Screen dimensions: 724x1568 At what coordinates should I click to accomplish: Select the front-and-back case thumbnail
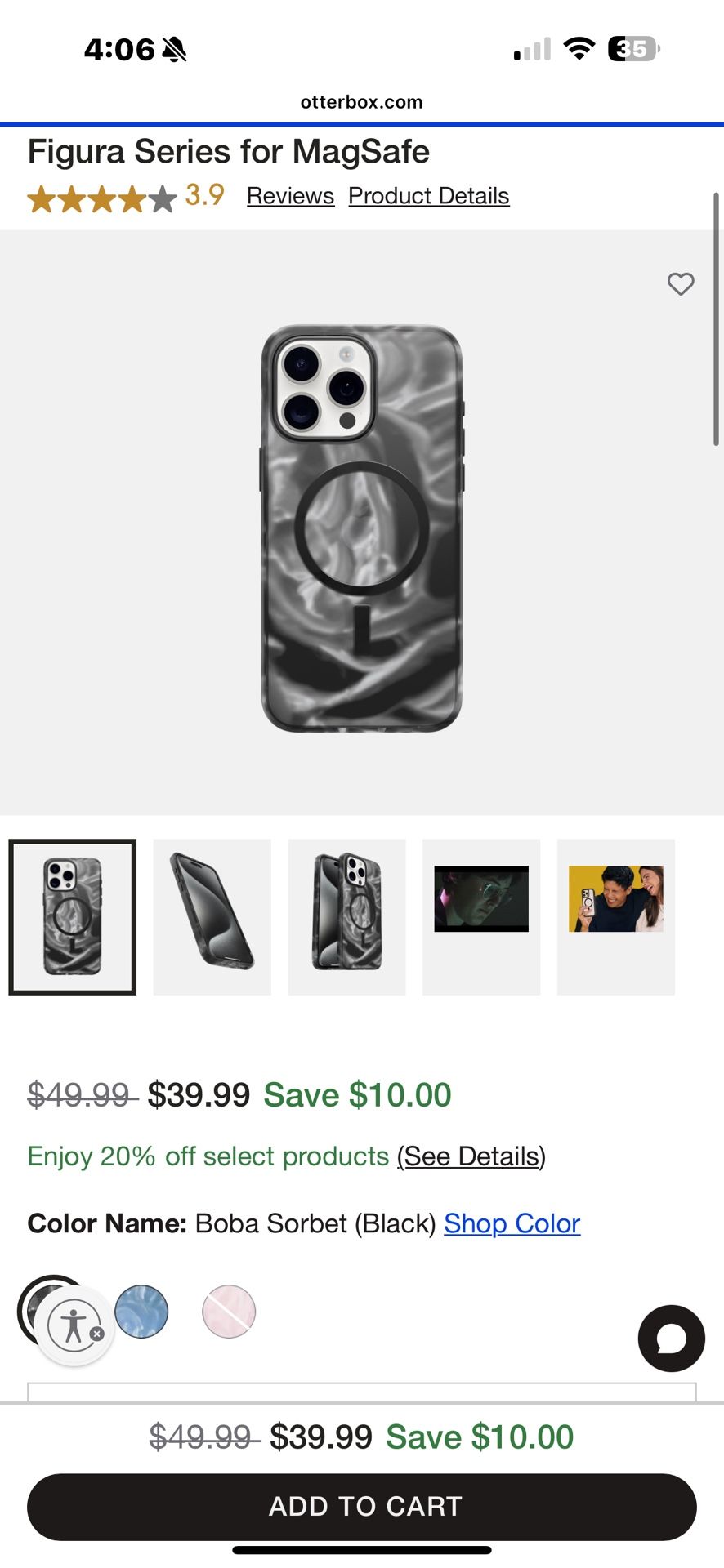346,916
